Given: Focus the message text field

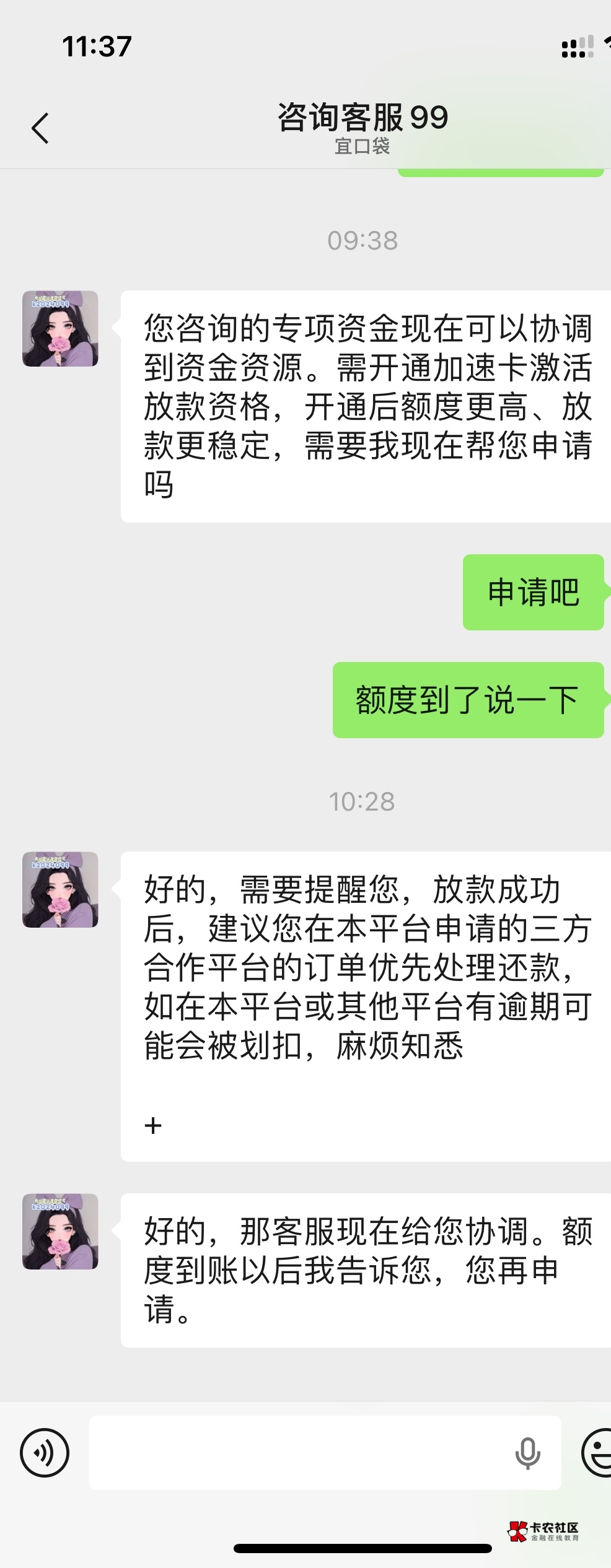Looking at the screenshot, I should (x=297, y=1452).
